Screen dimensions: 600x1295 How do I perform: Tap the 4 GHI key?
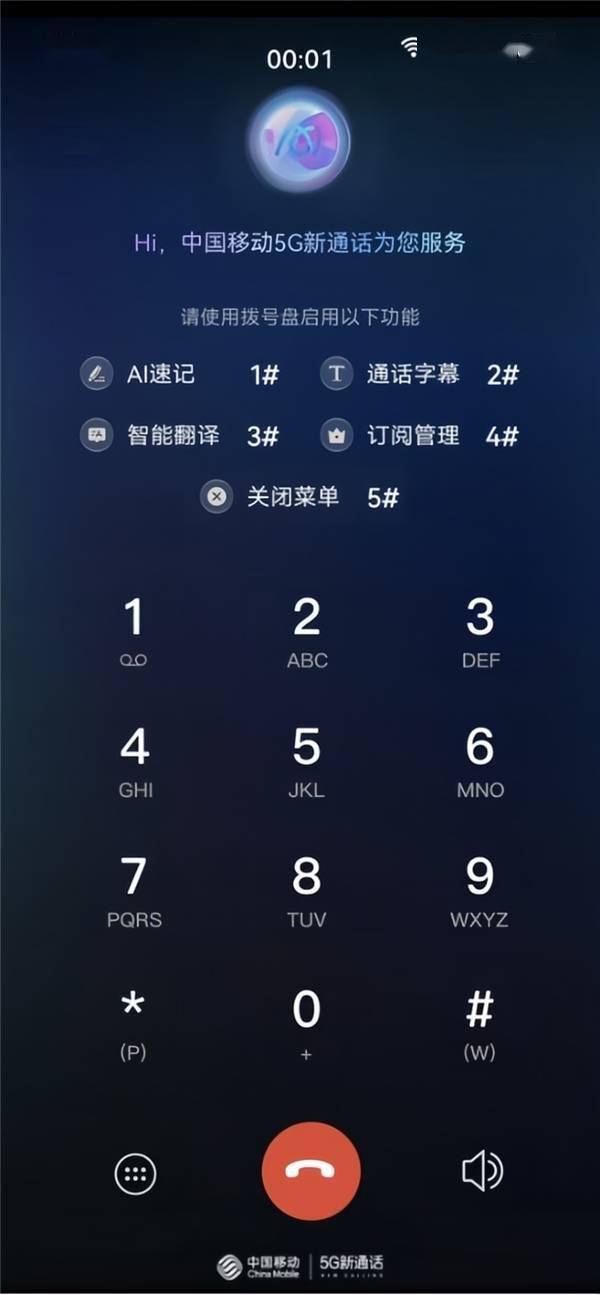coord(134,761)
